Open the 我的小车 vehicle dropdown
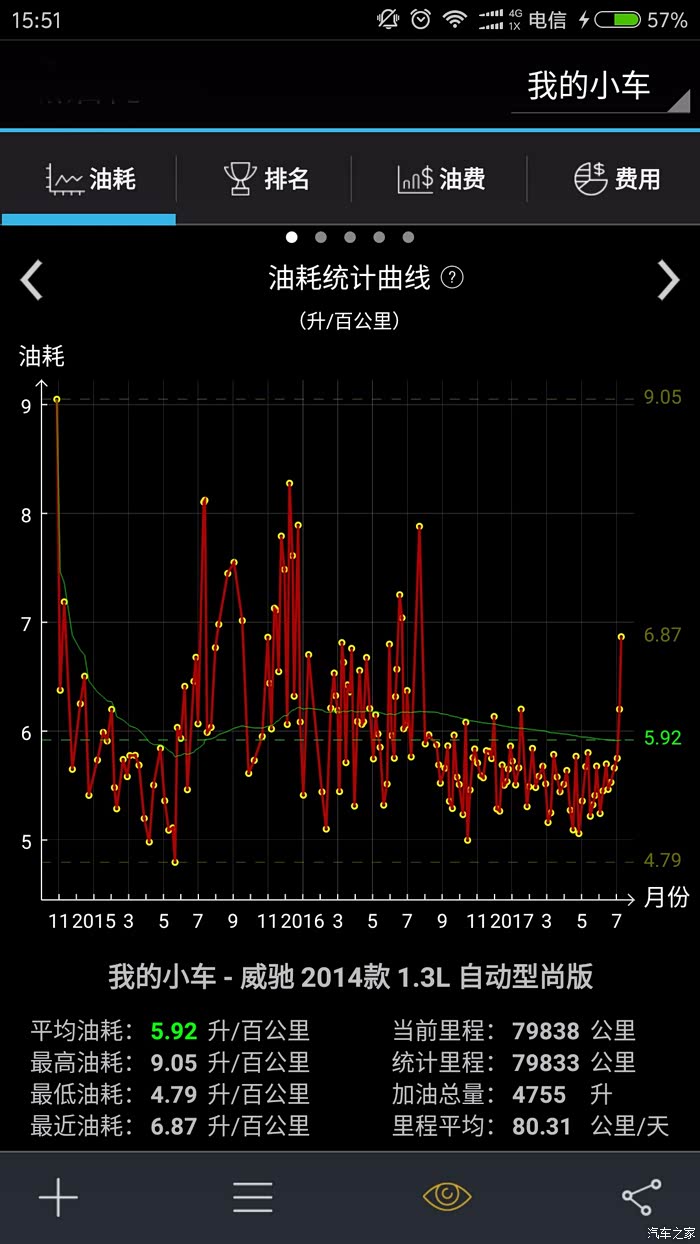700x1244 pixels. point(600,86)
